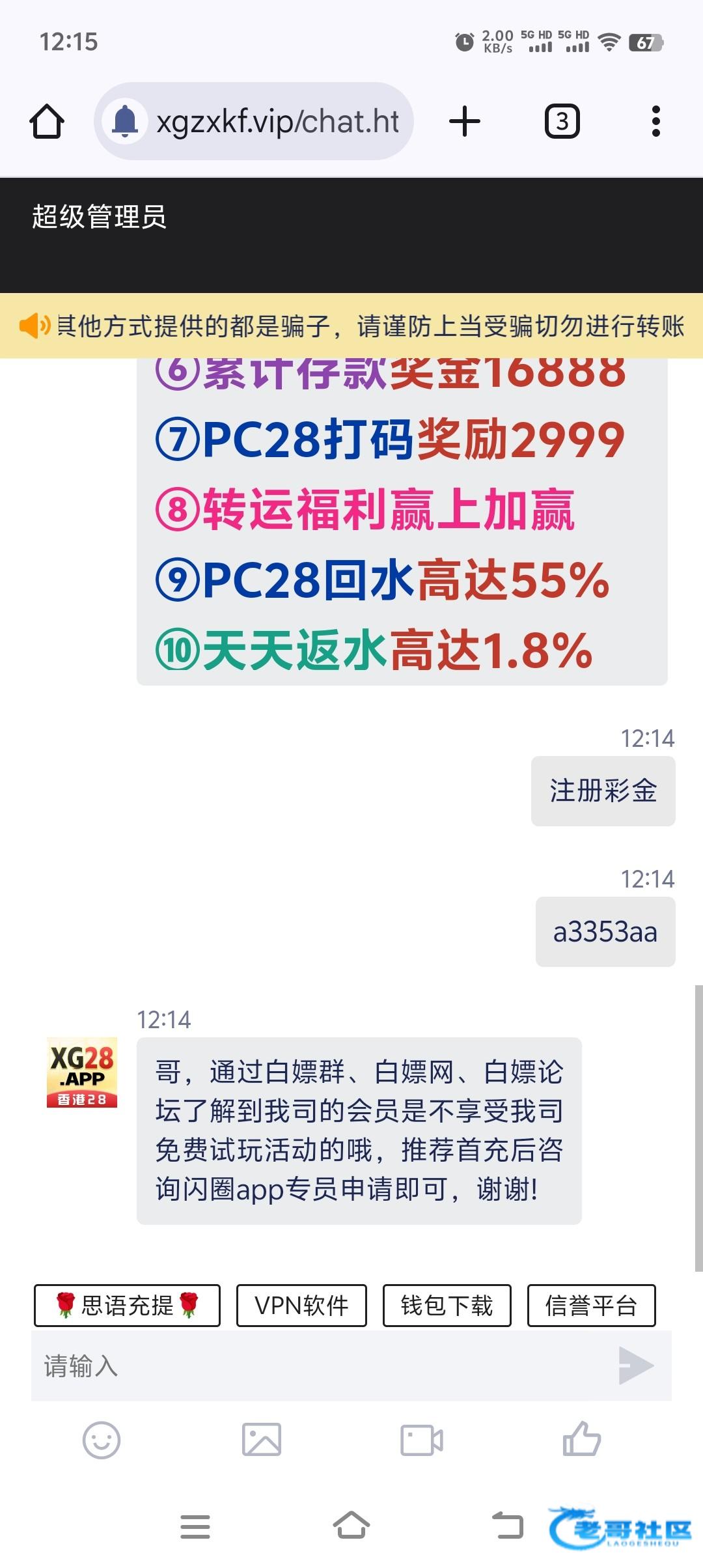
Task: Tap the URL address bar
Action: [277, 121]
